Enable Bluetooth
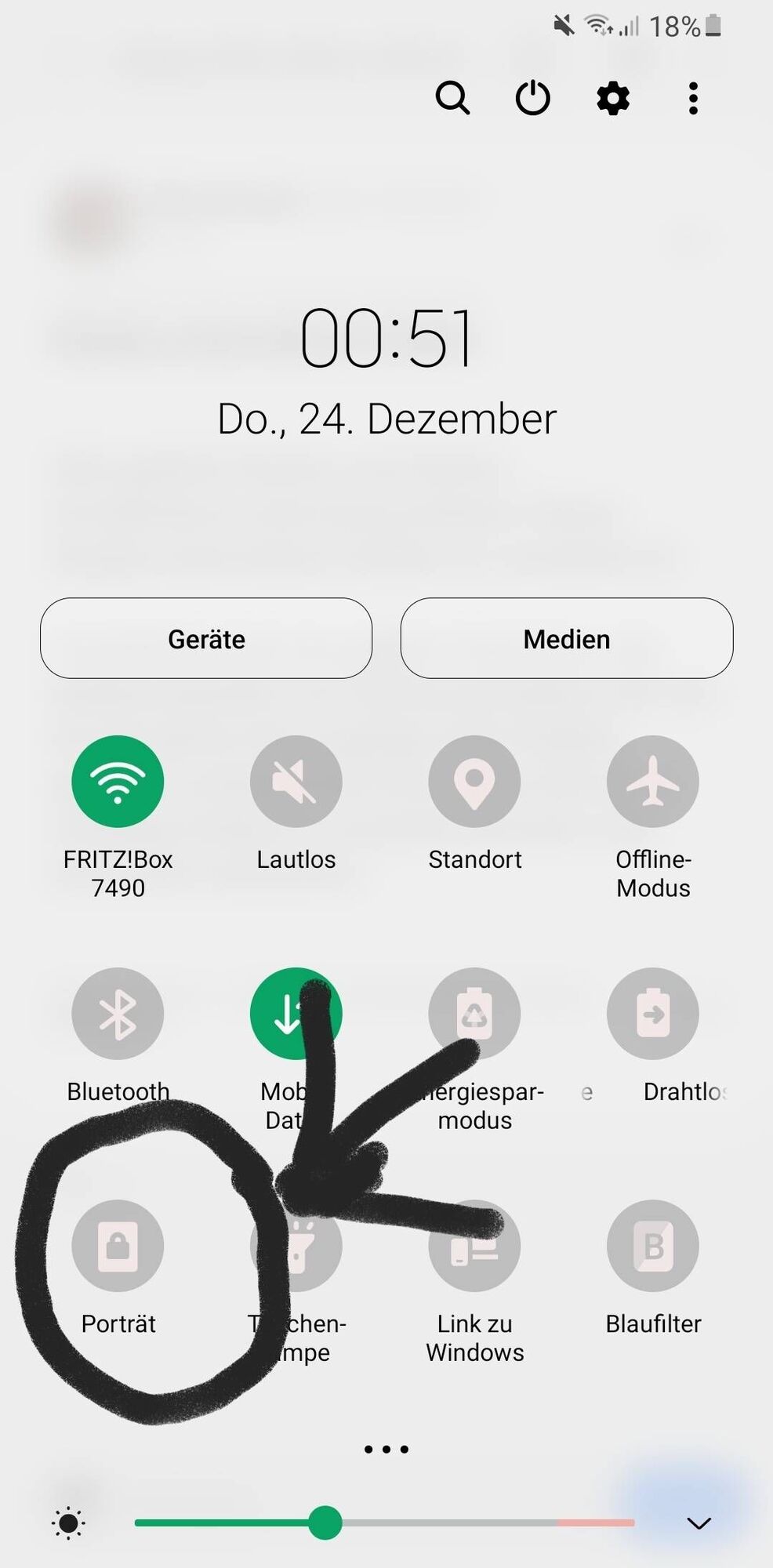This screenshot has height=1568, width=773. tap(118, 1013)
